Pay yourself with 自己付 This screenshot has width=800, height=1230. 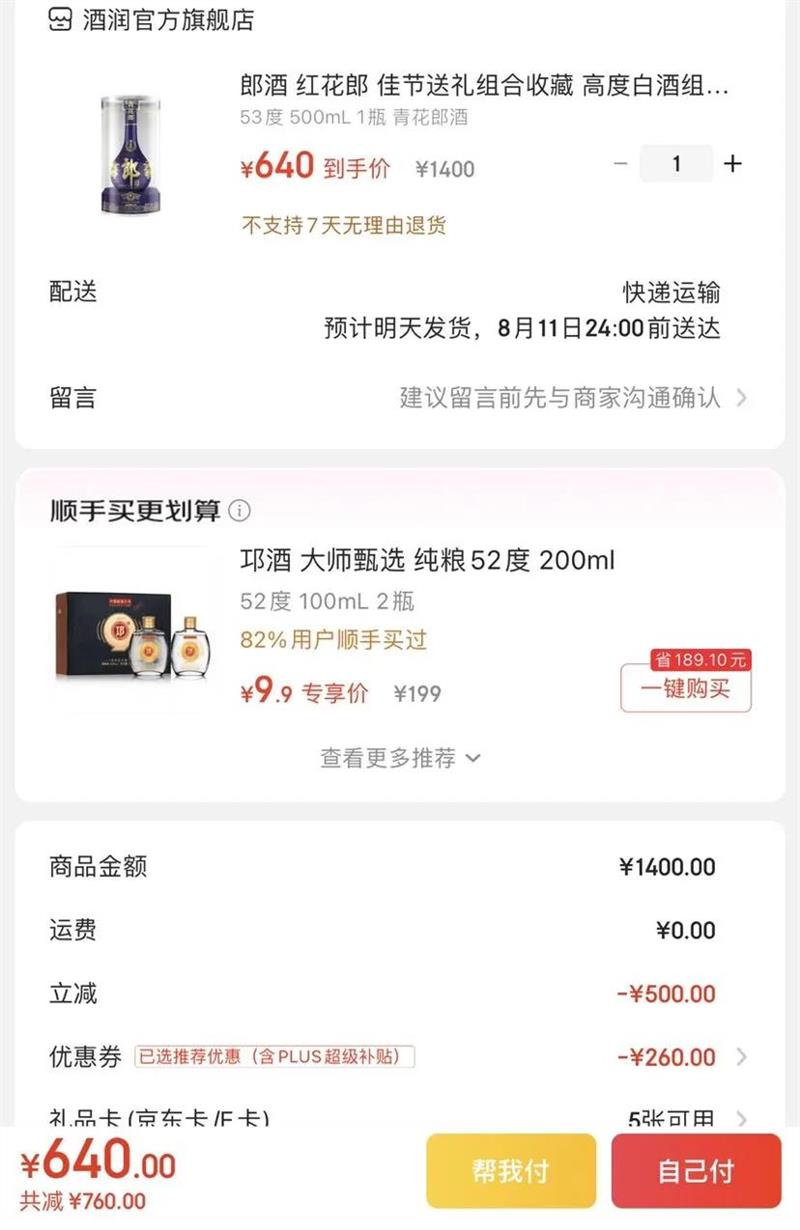pos(696,1171)
